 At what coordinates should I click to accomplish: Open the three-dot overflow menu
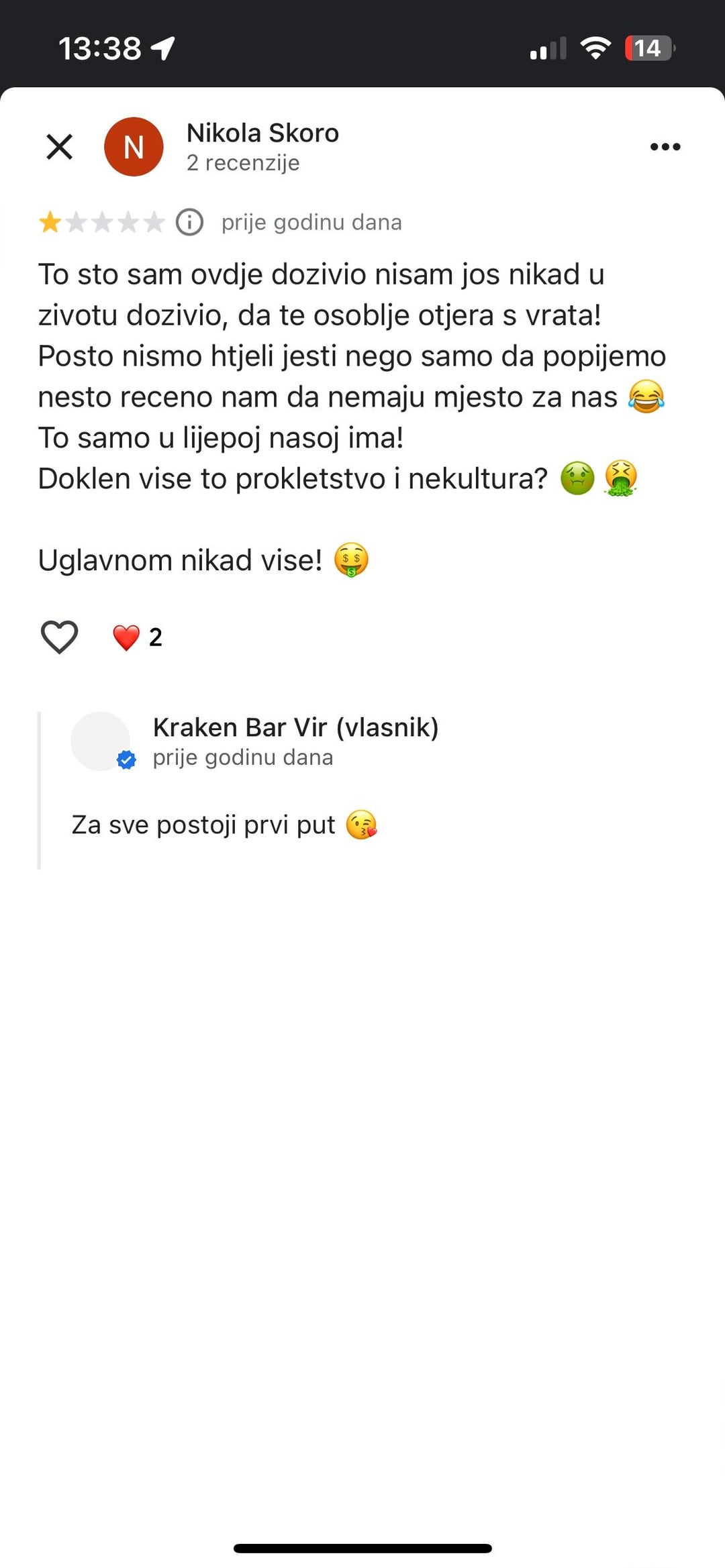tap(665, 147)
